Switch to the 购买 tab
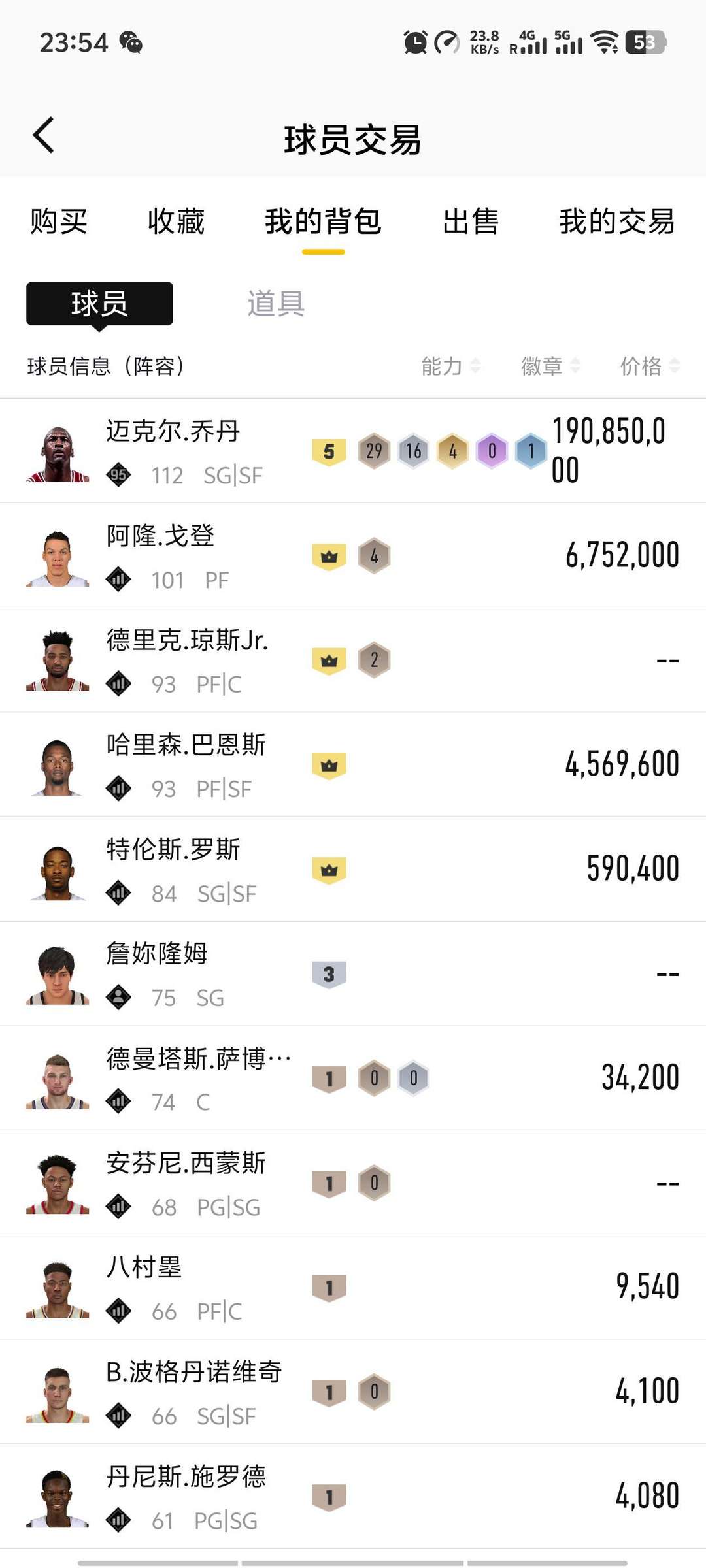Image resolution: width=706 pixels, height=1568 pixels. click(59, 221)
